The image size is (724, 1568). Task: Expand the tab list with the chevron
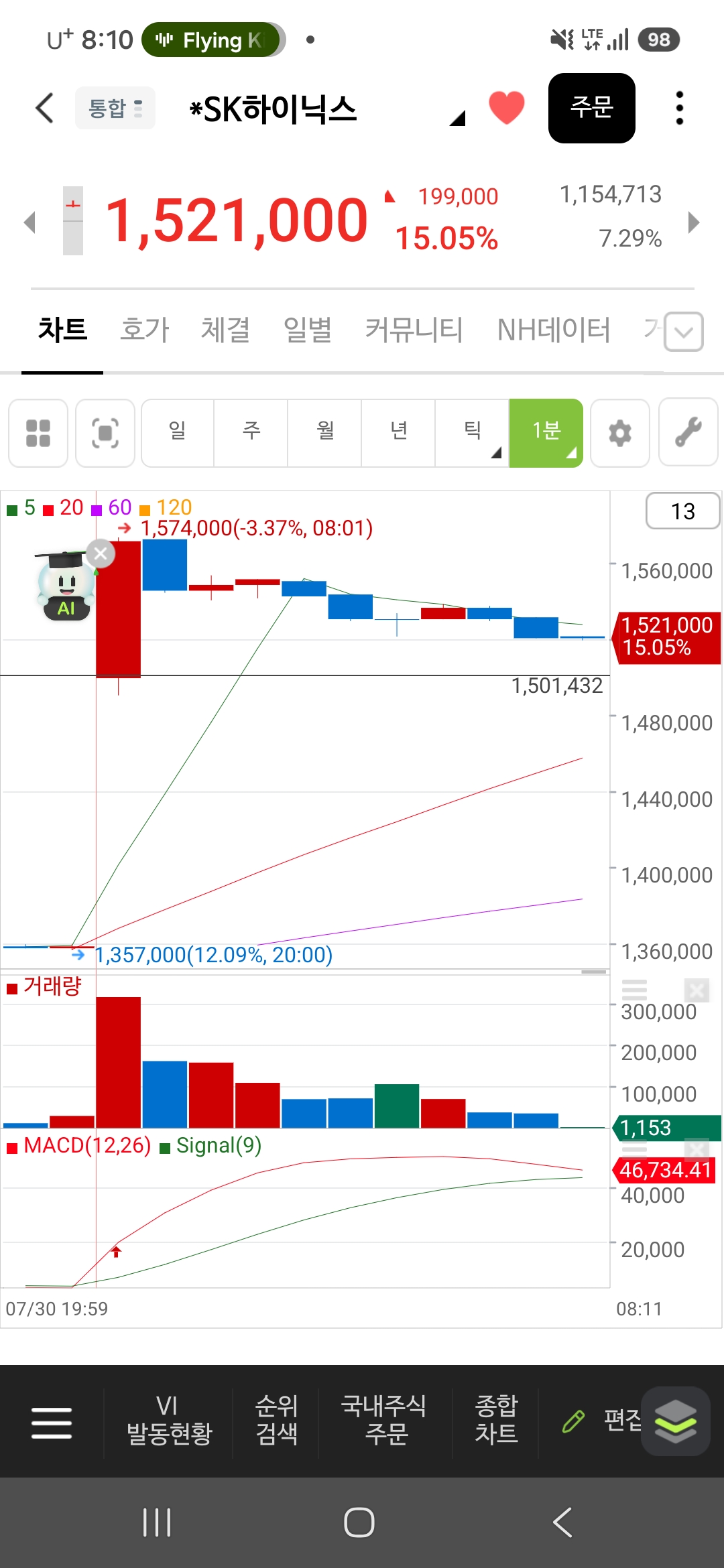[683, 332]
